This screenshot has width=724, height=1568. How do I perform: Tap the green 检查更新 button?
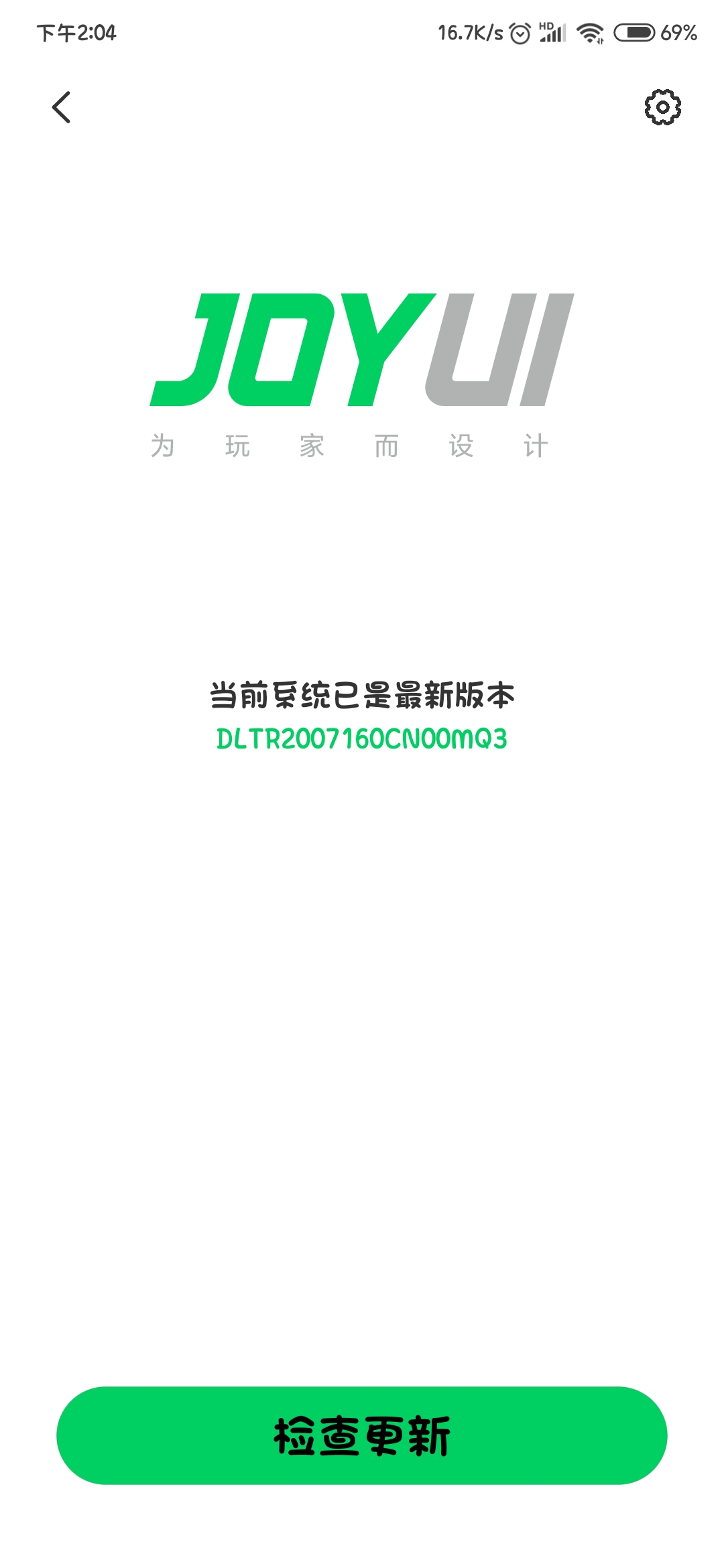point(362,1435)
